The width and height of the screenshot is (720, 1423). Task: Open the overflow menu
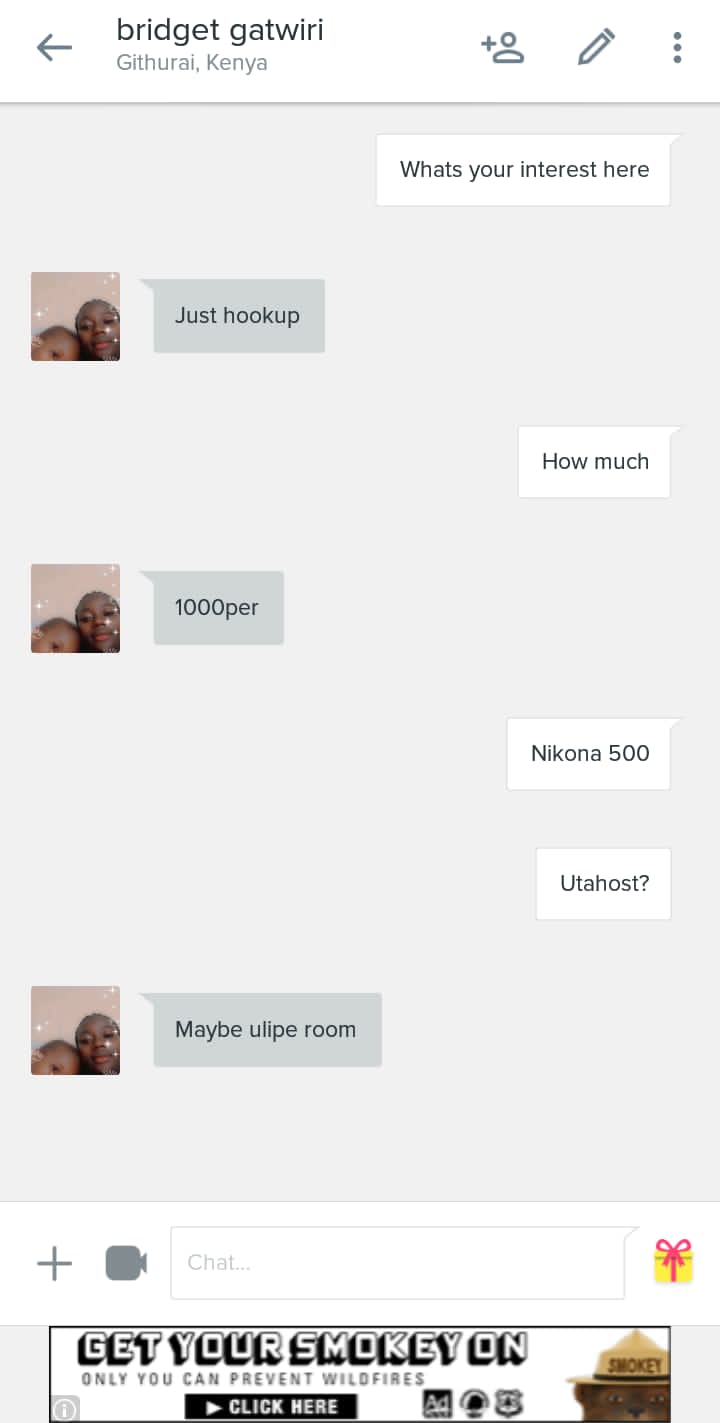coord(677,47)
